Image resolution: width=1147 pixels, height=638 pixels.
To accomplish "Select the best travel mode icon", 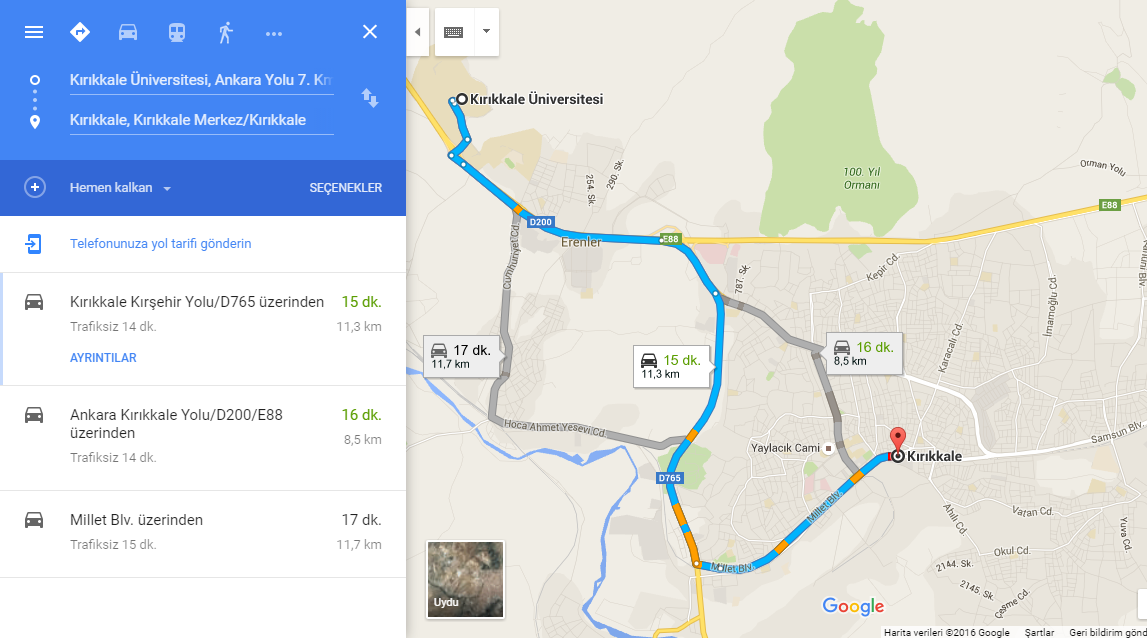I will coord(80,32).
